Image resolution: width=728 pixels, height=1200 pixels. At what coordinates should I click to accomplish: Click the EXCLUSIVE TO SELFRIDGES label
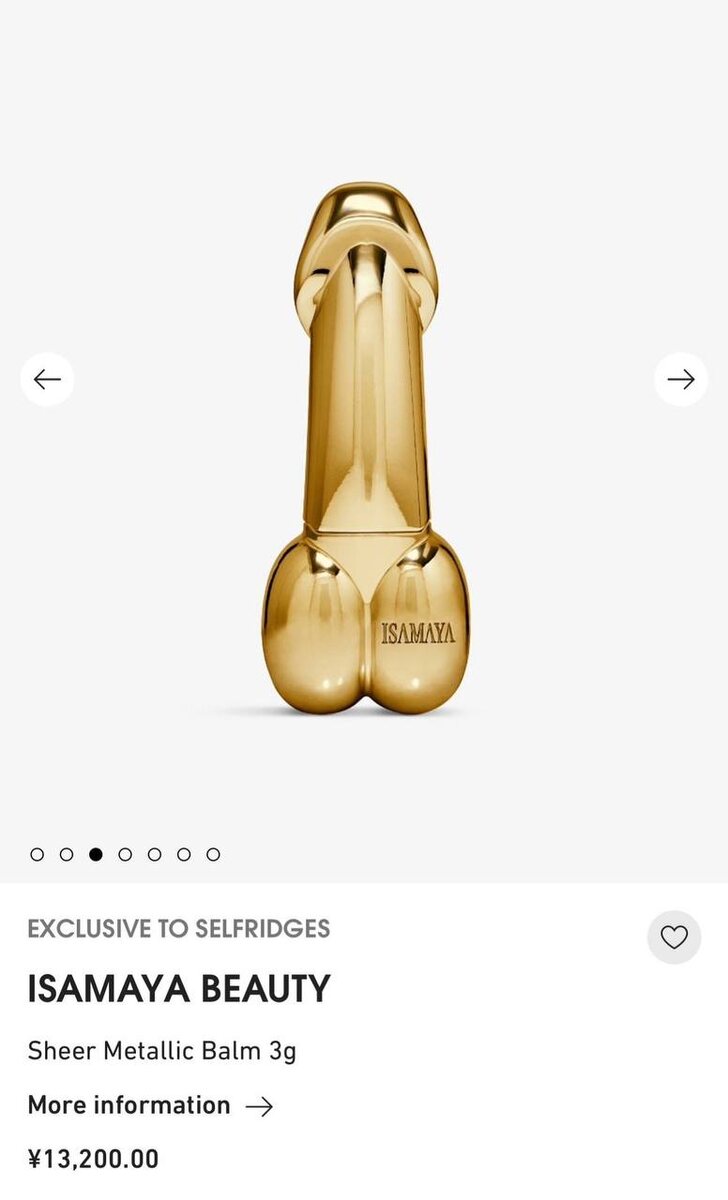(177, 929)
